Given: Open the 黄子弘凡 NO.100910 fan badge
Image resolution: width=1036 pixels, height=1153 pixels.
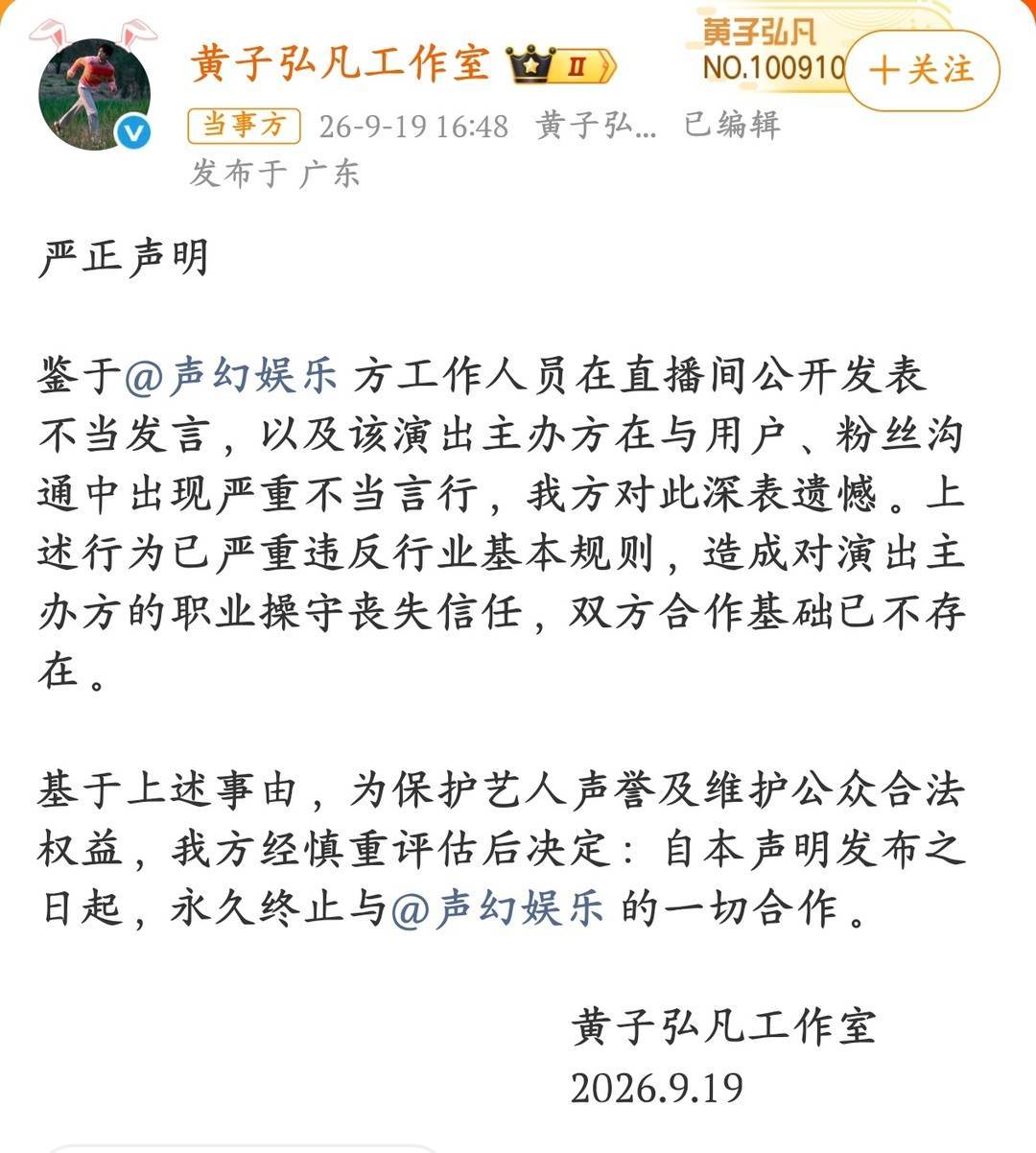Looking at the screenshot, I should (x=772, y=48).
